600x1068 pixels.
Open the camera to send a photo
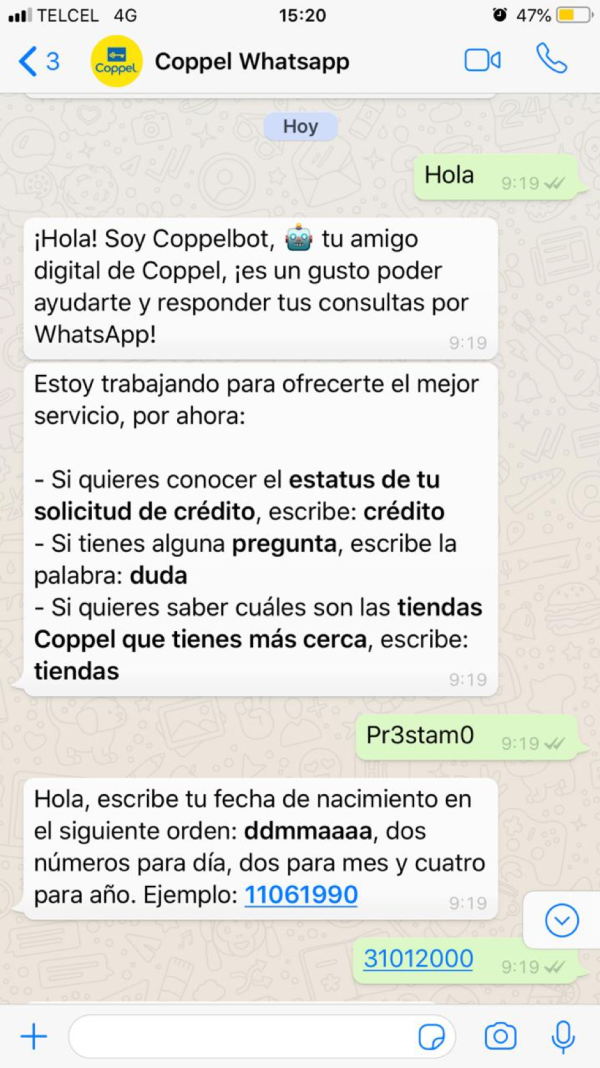(500, 1036)
